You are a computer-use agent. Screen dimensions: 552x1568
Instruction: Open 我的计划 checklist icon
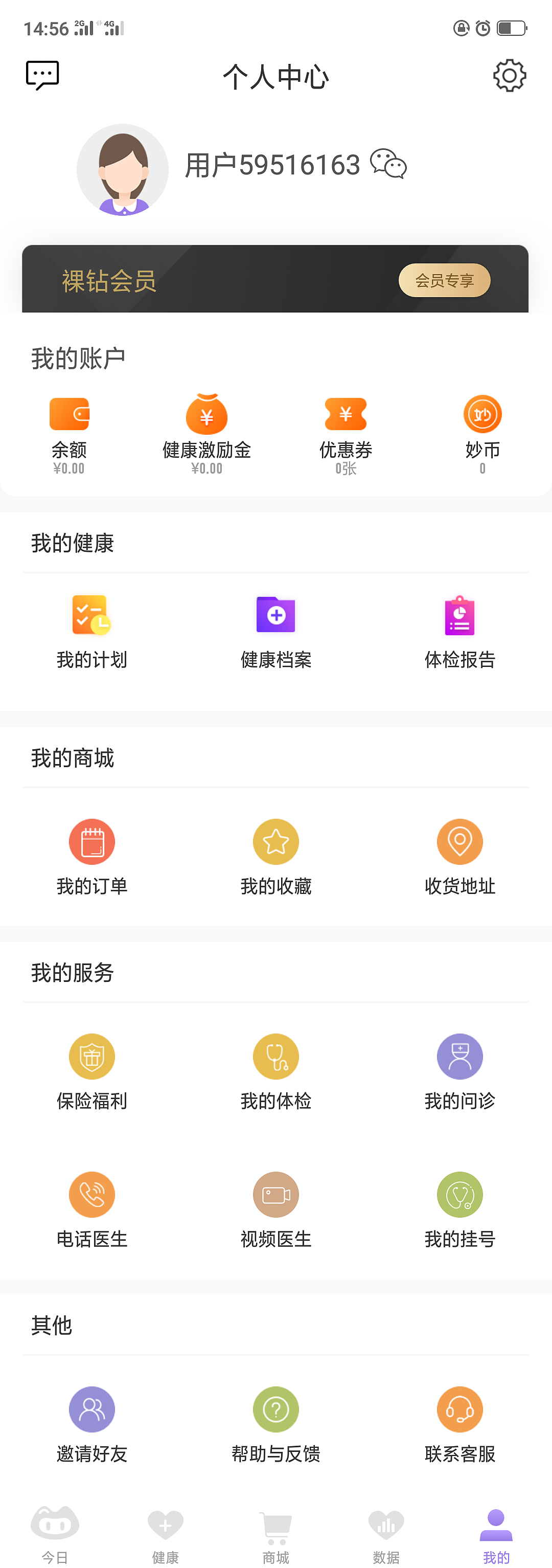coord(91,615)
